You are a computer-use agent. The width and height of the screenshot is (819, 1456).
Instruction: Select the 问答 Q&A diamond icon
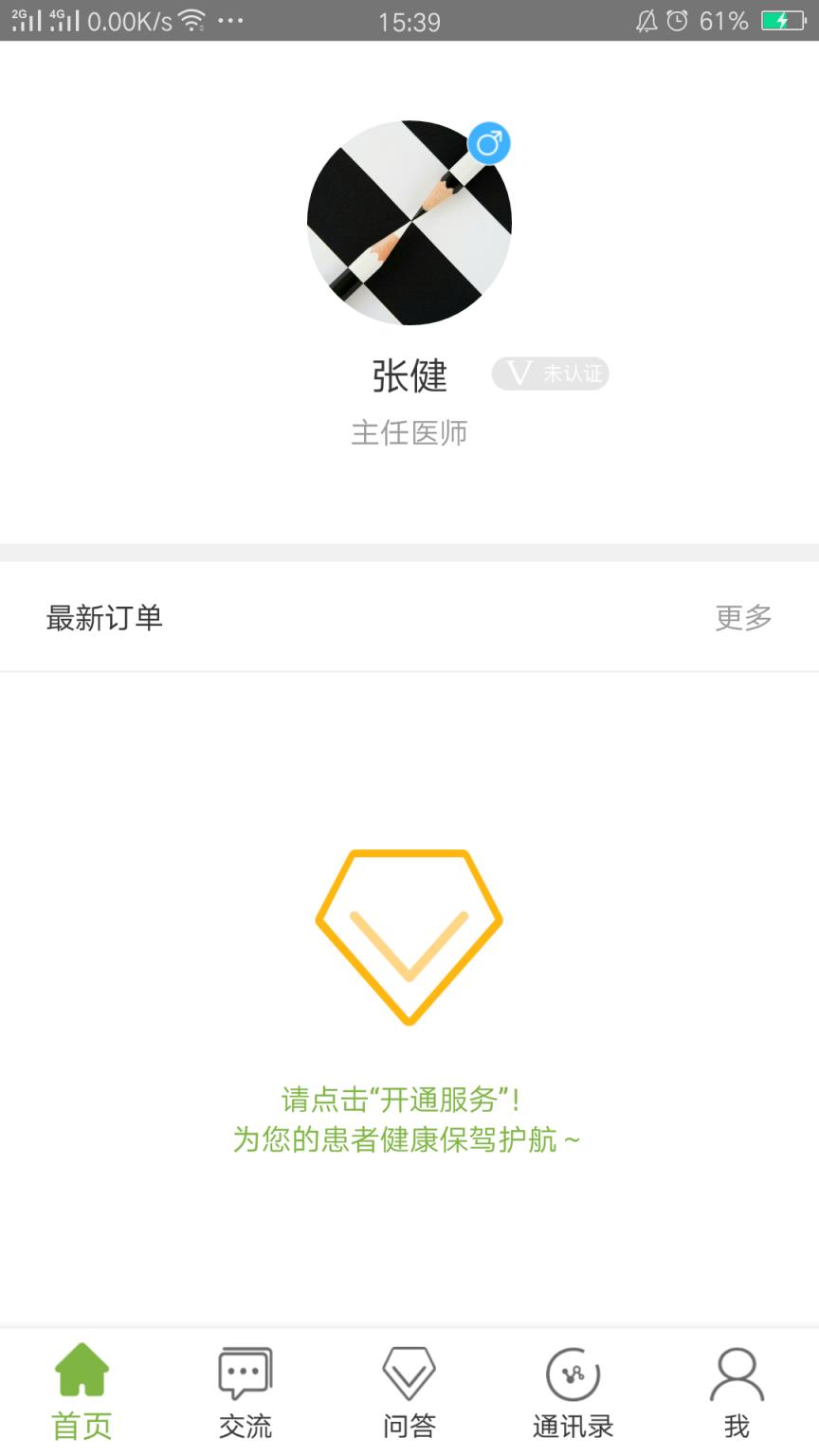point(409,1372)
